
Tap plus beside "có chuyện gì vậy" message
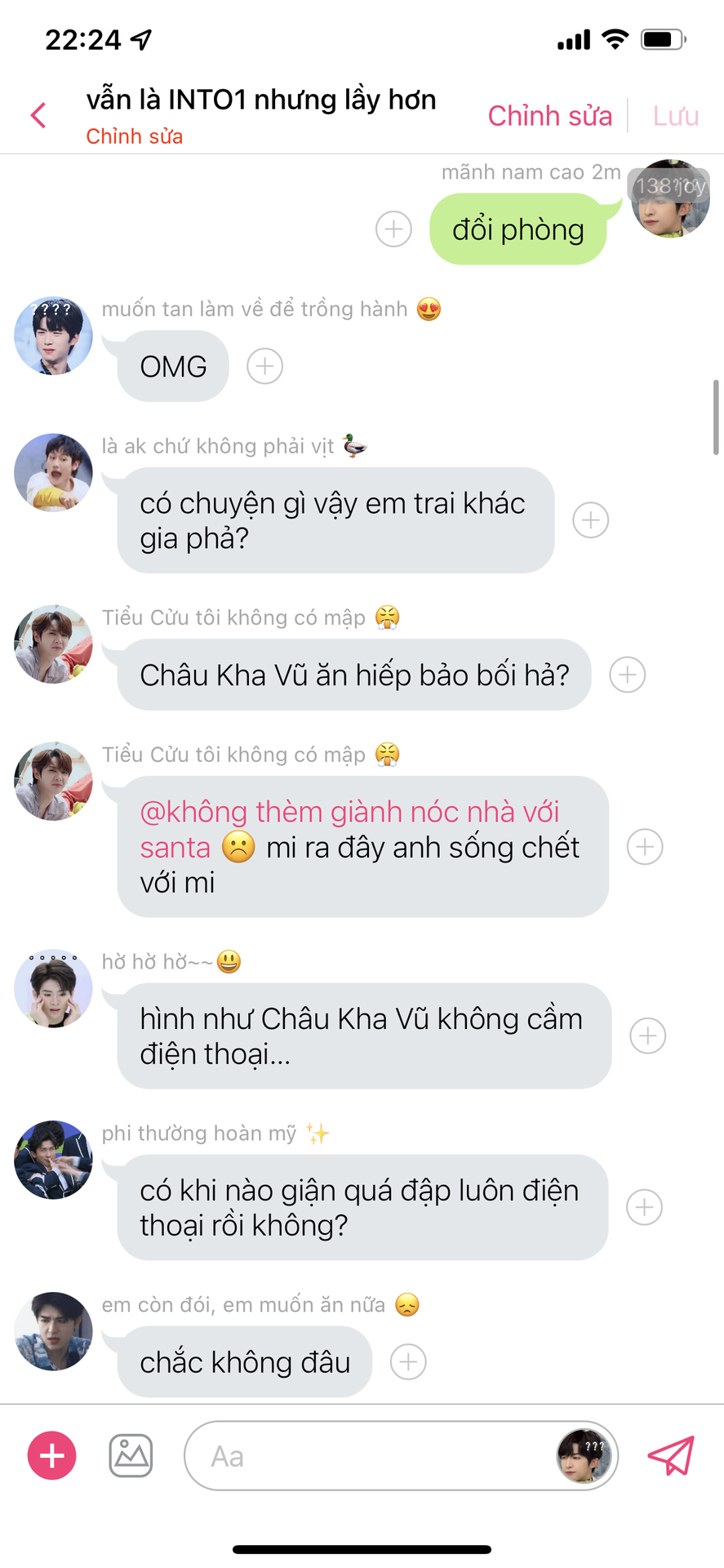(x=590, y=520)
